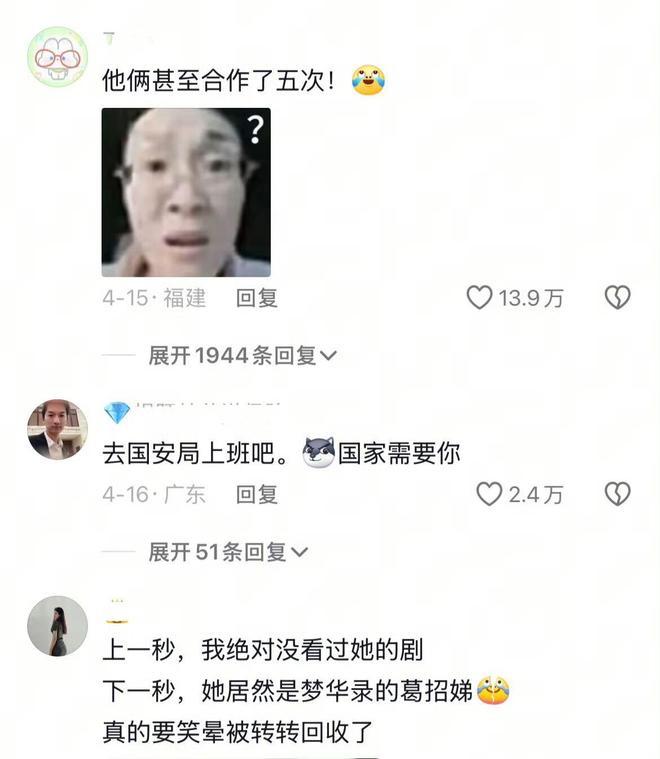This screenshot has width=660, height=759.
Task: Reply to the 4-15 福建 comment
Action: [x=257, y=297]
